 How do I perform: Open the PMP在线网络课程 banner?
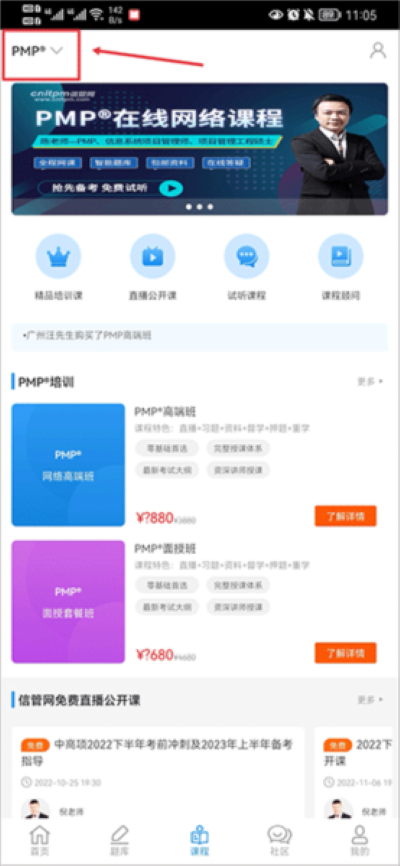click(x=199, y=149)
